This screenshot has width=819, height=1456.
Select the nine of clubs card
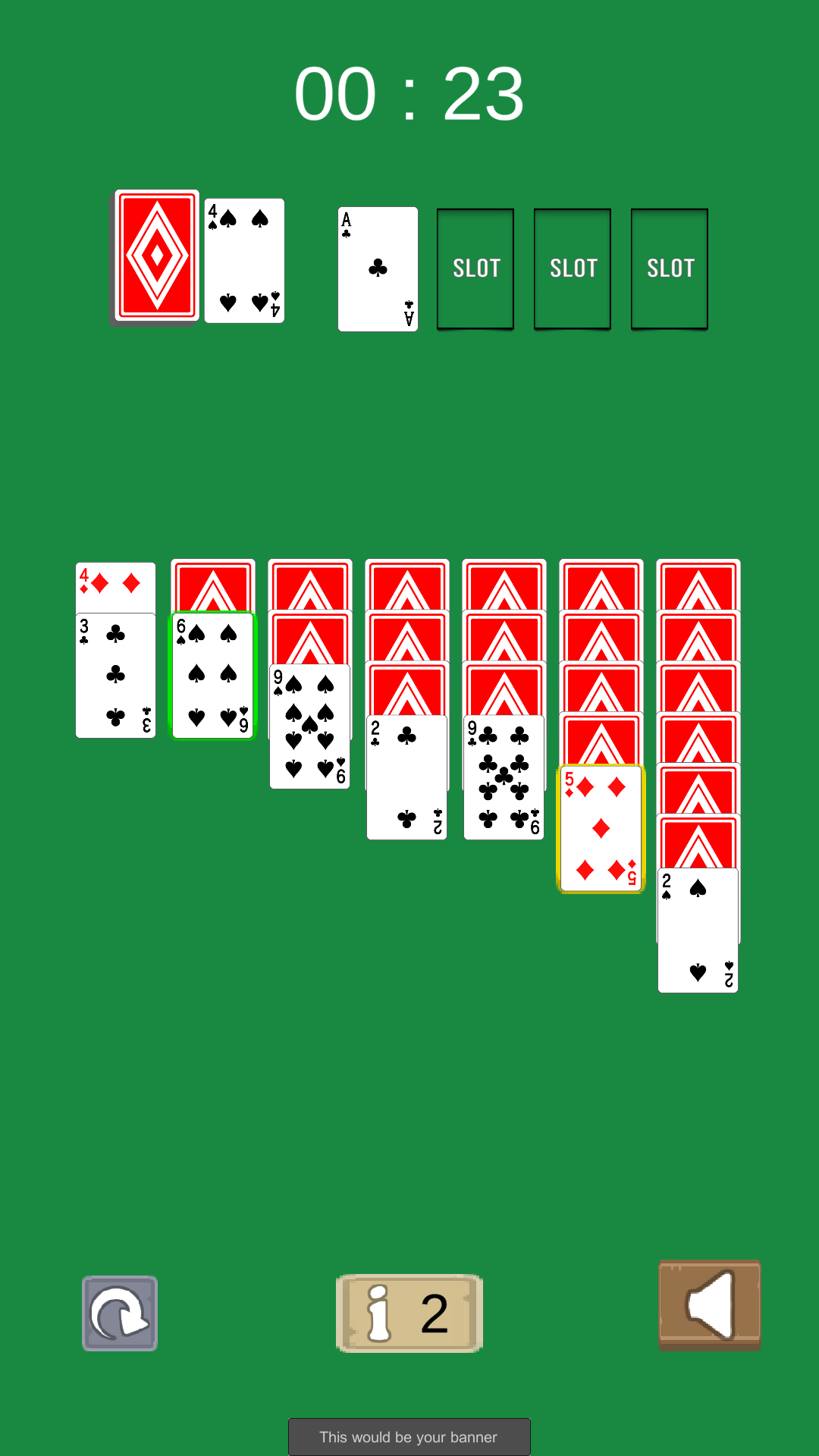pyautogui.click(x=504, y=777)
